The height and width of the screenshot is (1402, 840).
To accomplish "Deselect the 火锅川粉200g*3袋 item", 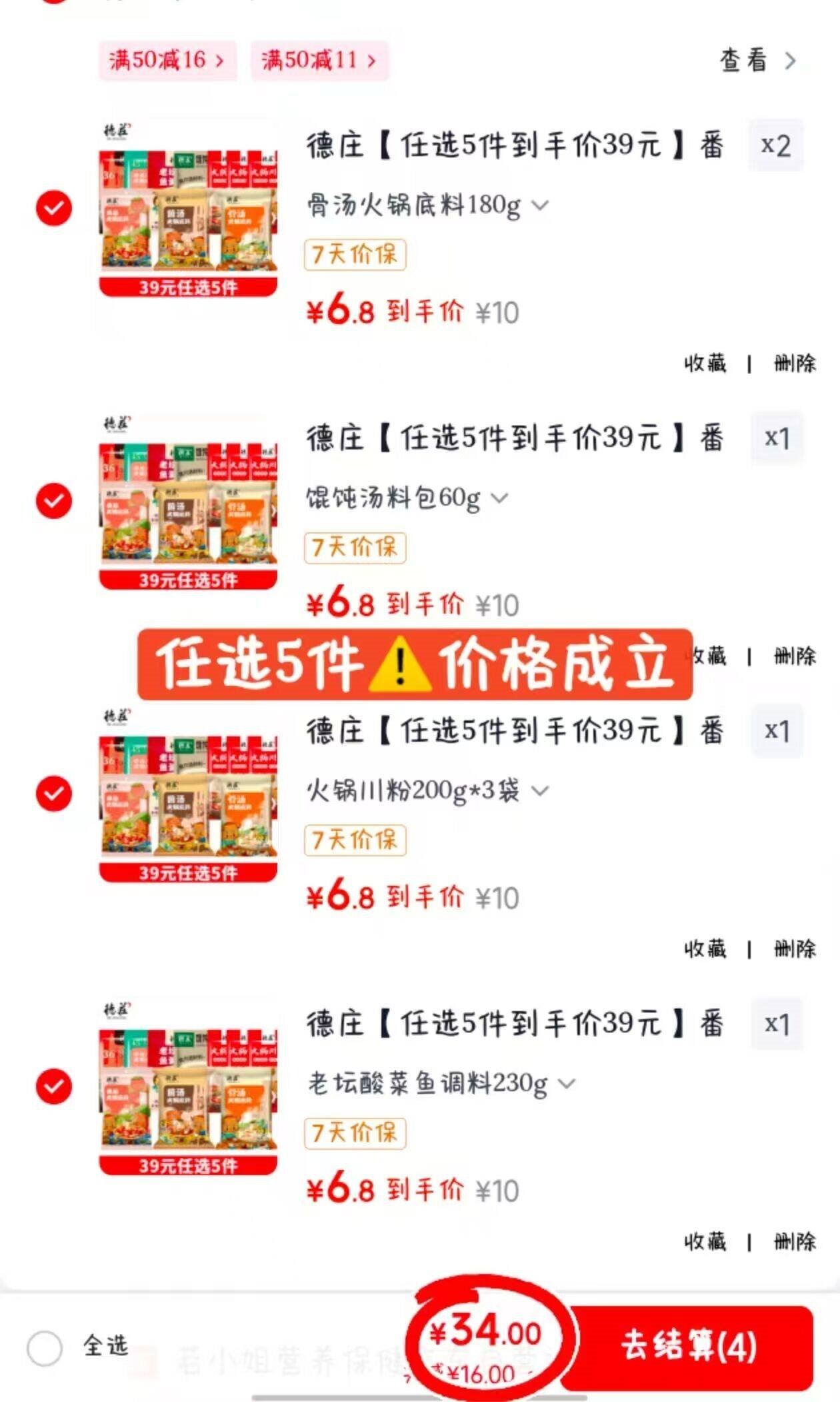I will 54,794.
